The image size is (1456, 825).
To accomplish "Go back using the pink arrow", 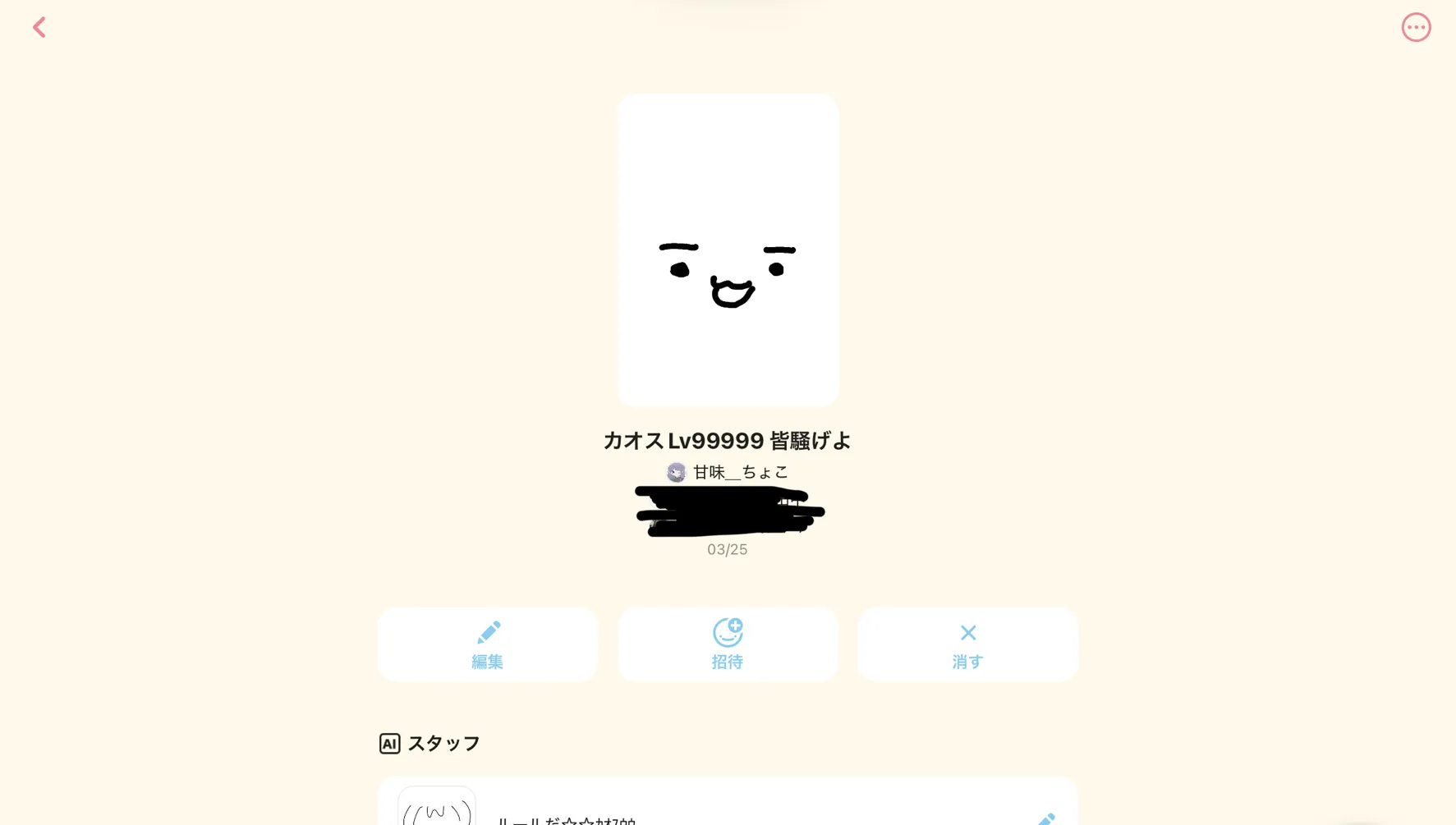I will point(39,28).
